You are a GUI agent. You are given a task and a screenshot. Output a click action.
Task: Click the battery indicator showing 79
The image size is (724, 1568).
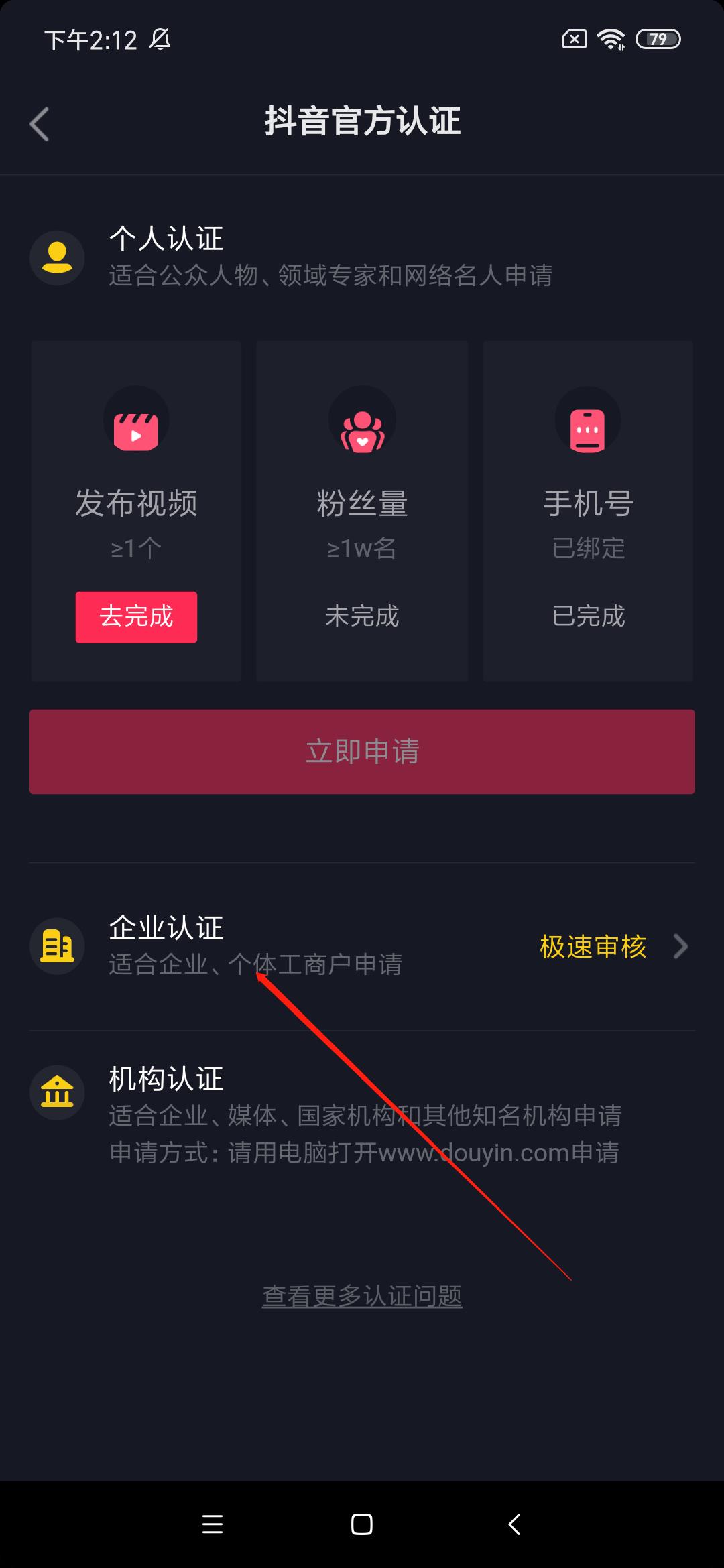(x=658, y=40)
